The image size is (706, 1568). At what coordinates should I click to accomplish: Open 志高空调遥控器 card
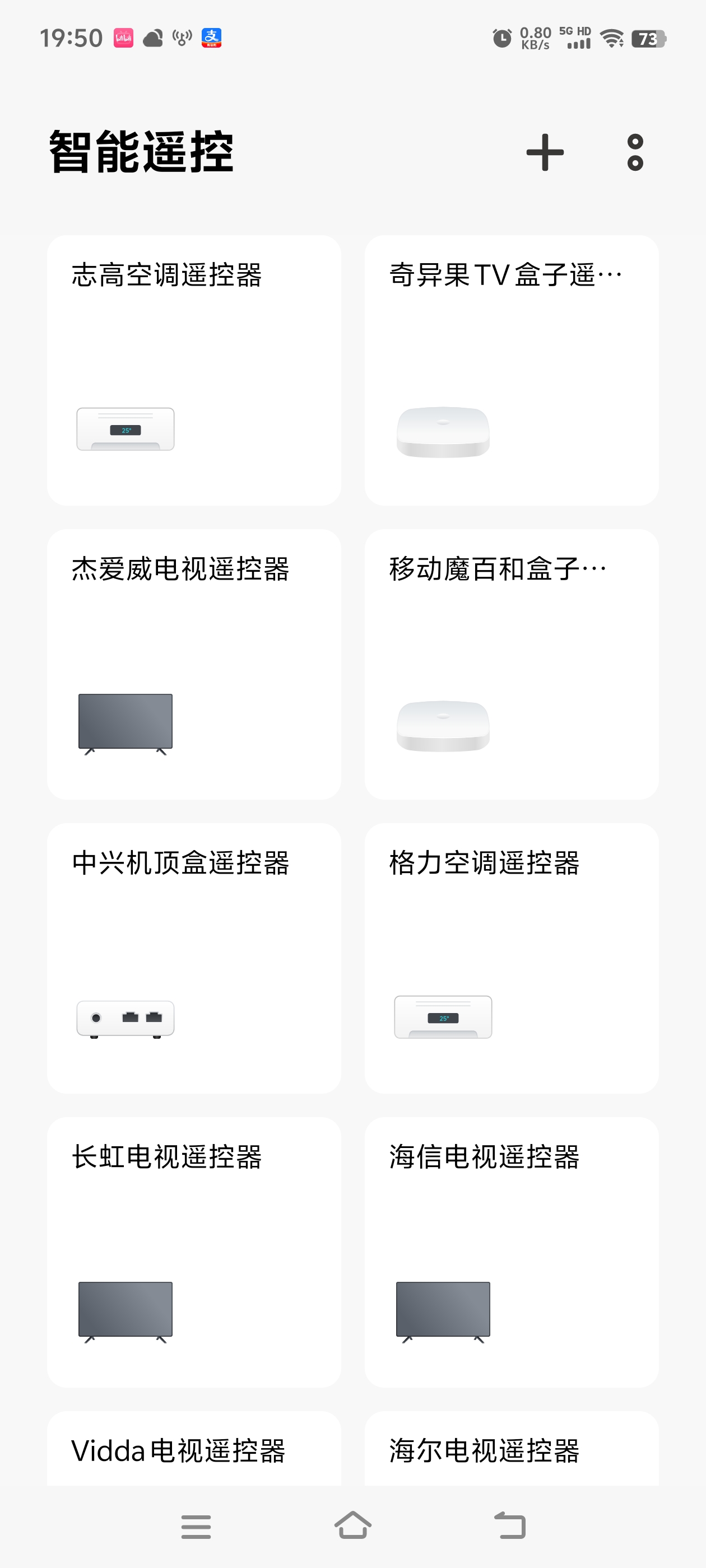tap(194, 370)
